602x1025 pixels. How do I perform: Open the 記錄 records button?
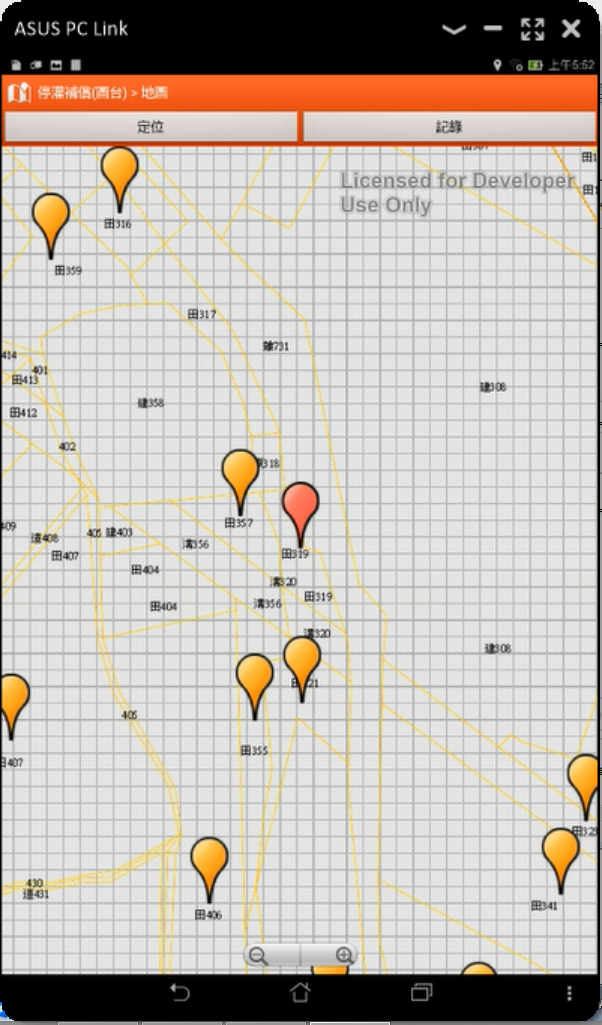coord(449,127)
